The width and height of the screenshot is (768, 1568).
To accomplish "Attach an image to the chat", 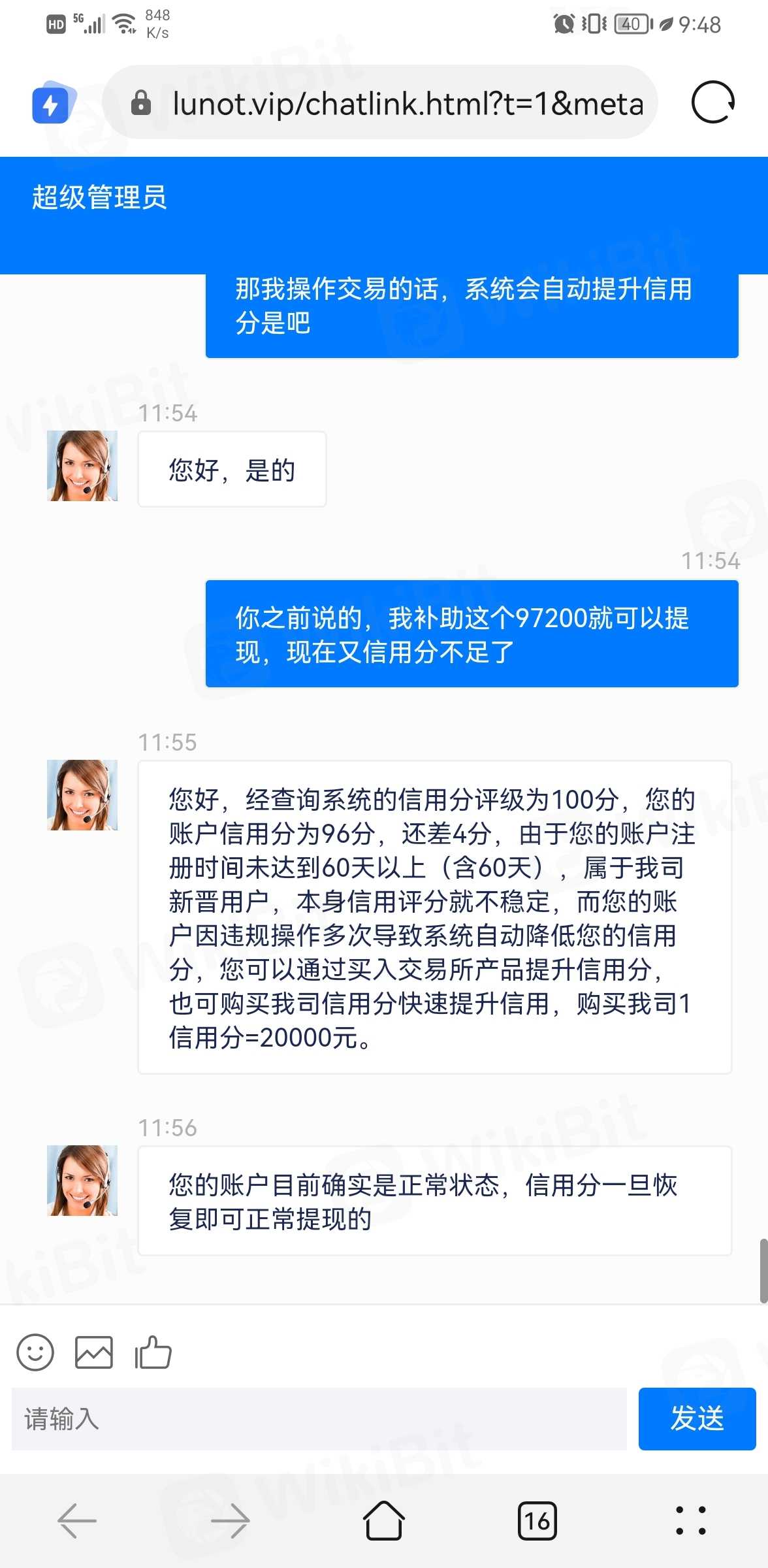I will pos(94,1352).
